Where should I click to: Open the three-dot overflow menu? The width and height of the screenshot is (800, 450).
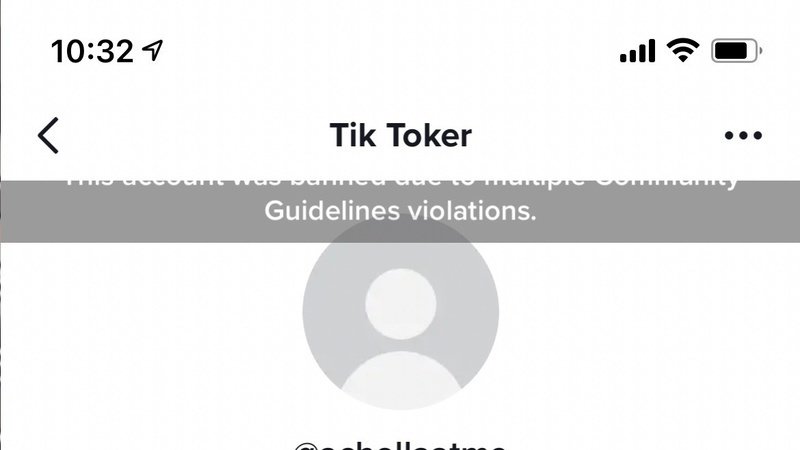pos(743,136)
